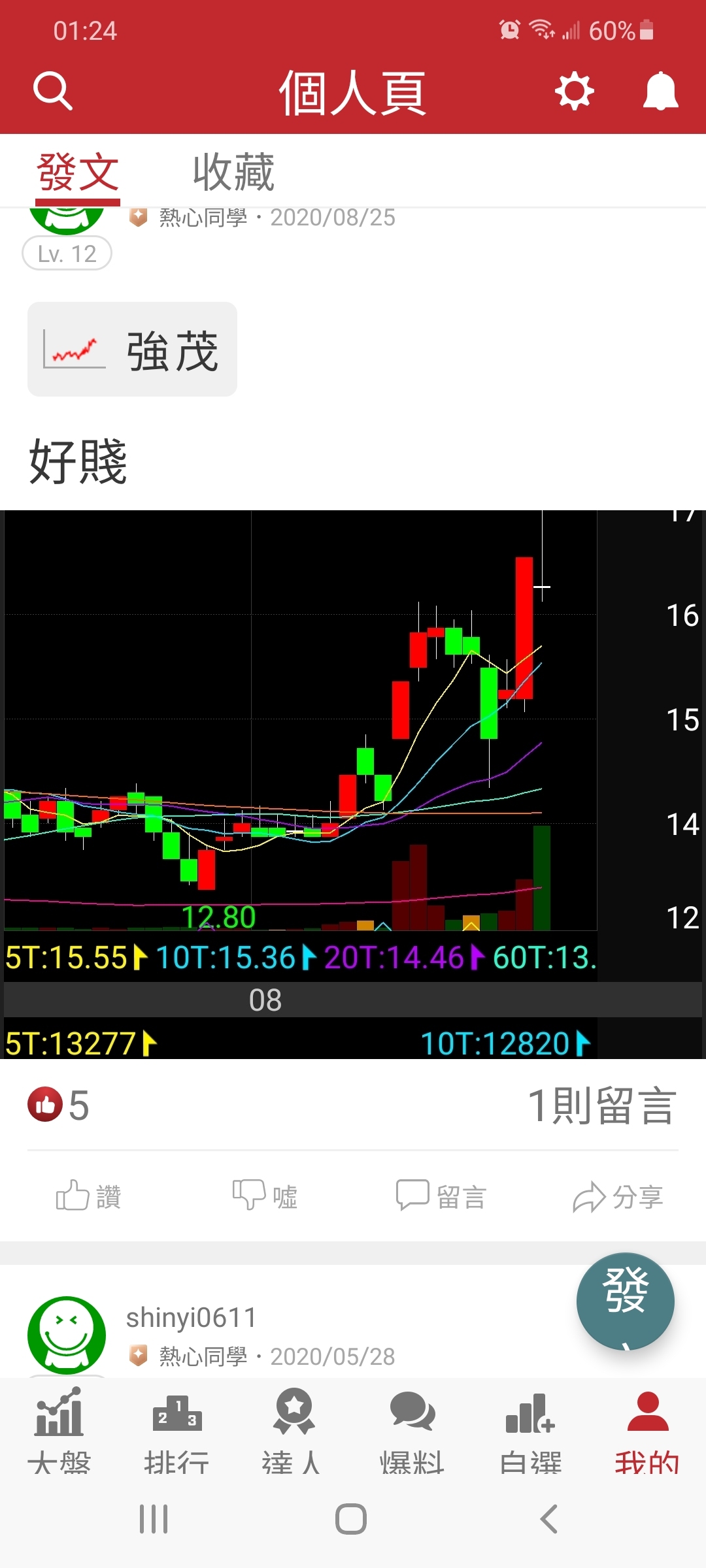Viewport: 706px width, 1568px height.
Task: Like the 好賤 post with 讚
Action: [88, 1196]
